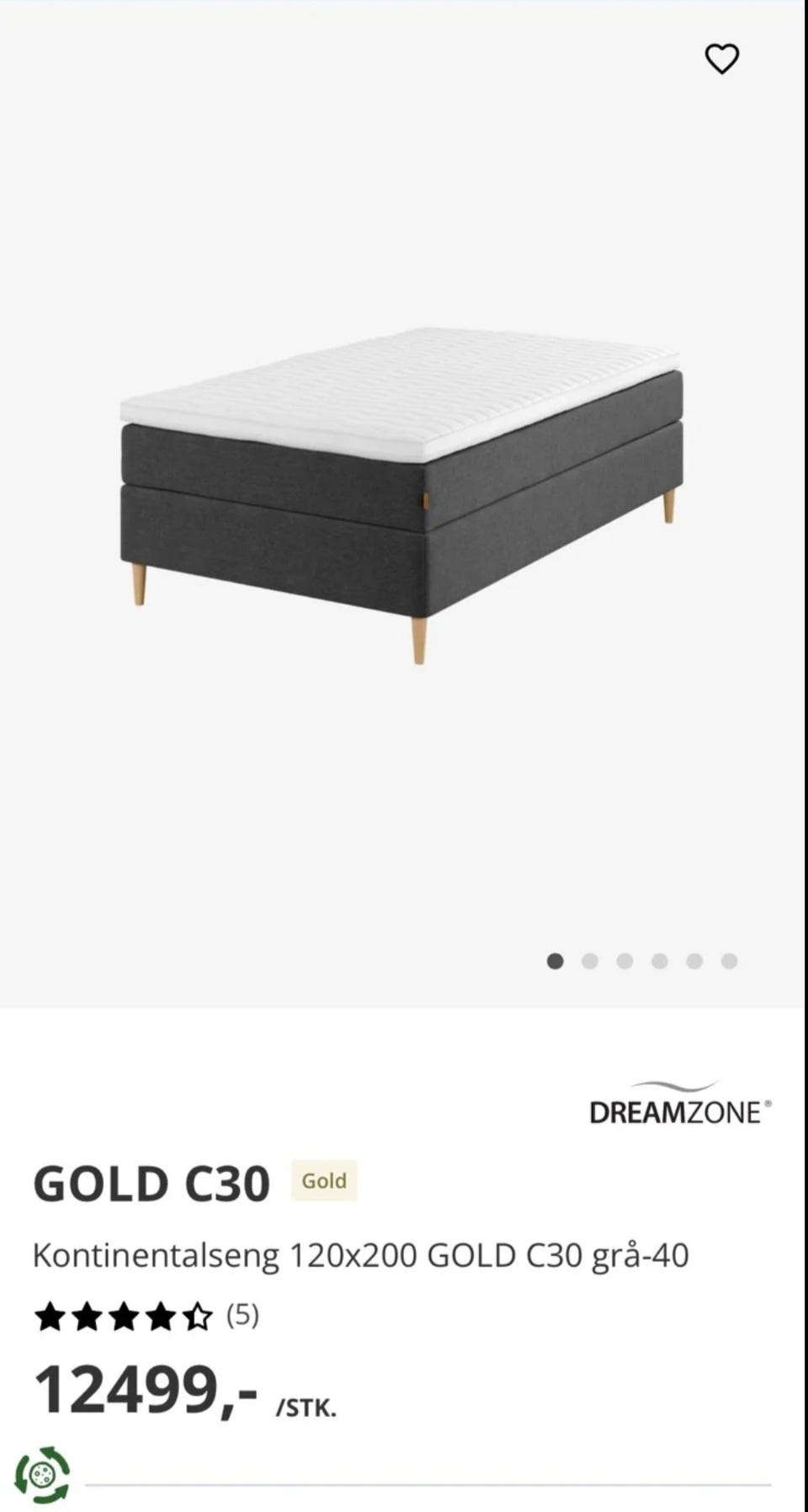Image resolution: width=808 pixels, height=1512 pixels.
Task: Open the cookie settings icon
Action: [x=42, y=1475]
